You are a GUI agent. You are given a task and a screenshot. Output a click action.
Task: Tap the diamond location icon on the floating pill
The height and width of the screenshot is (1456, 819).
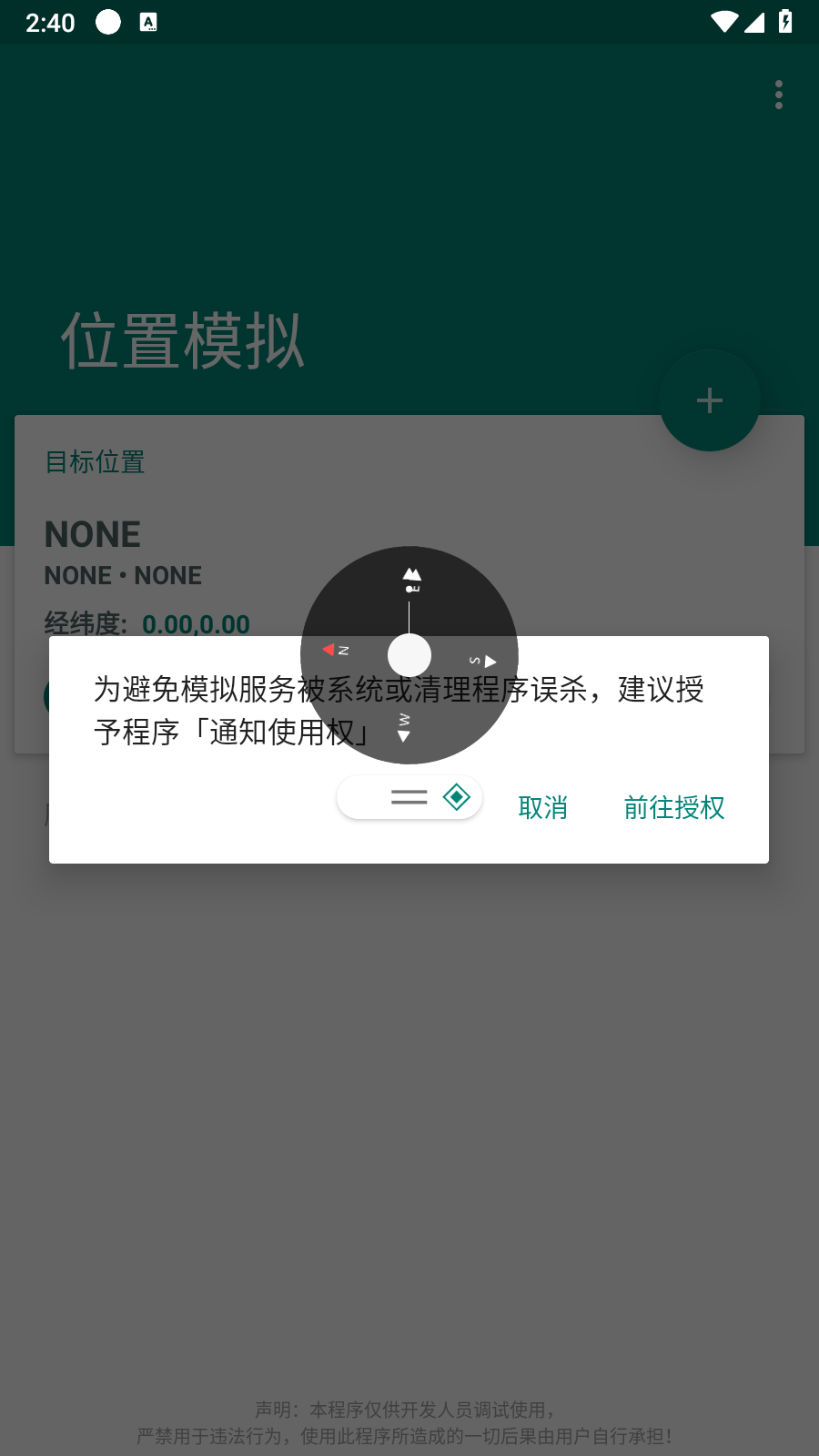[456, 797]
